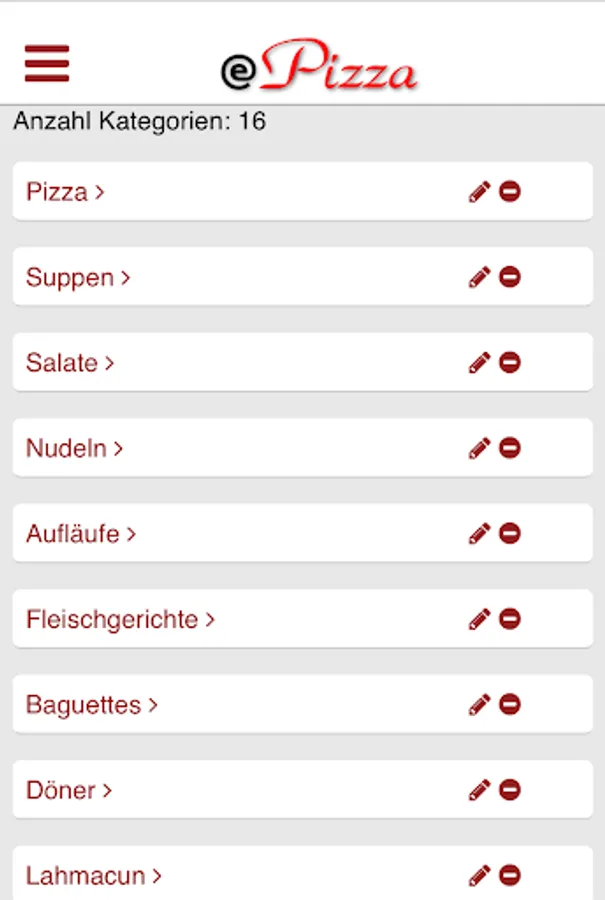Open the Suppen category

click(78, 277)
